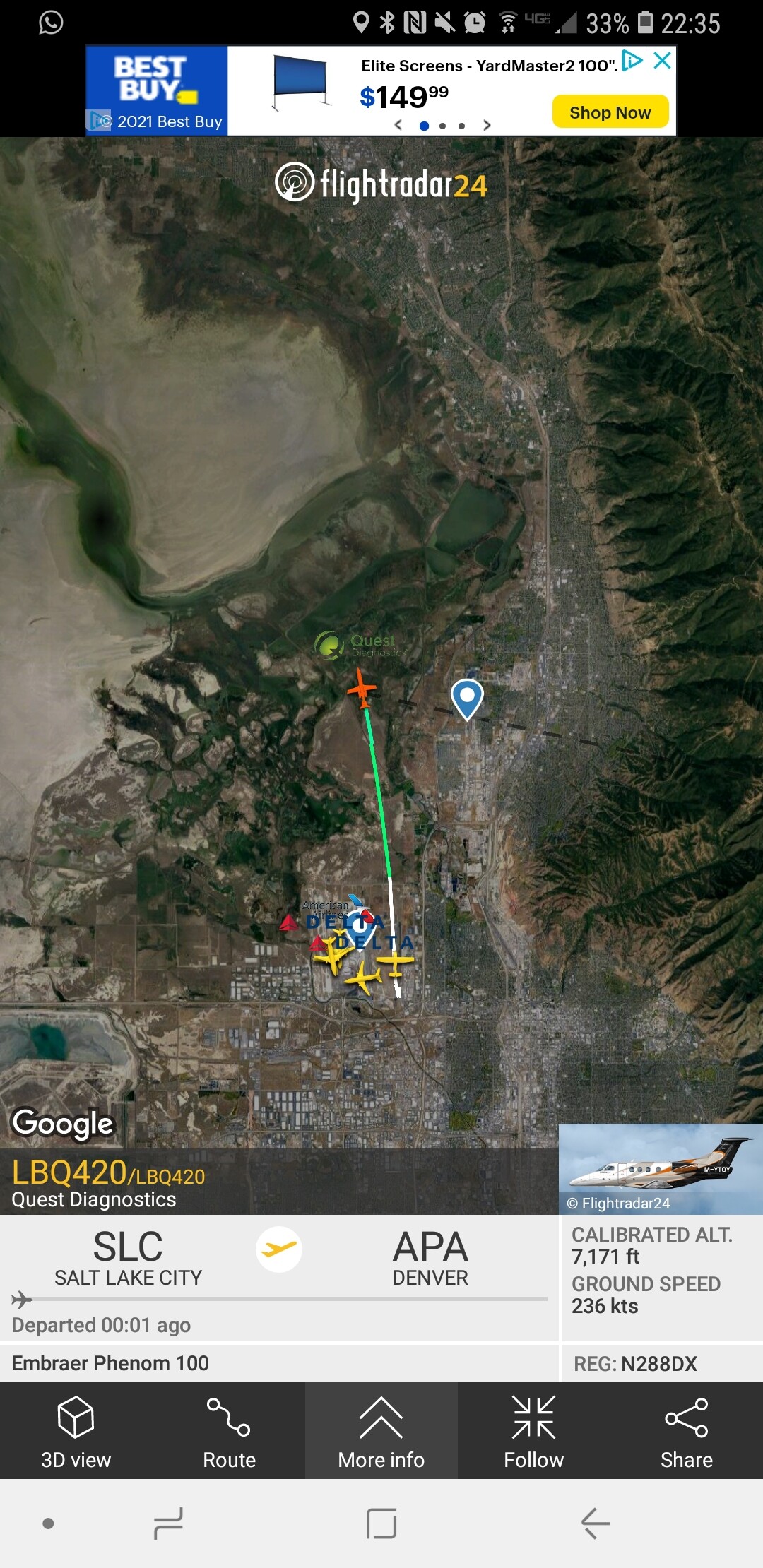Show the next ad item with the right arrow
The height and width of the screenshot is (1568, 763).
(x=487, y=125)
